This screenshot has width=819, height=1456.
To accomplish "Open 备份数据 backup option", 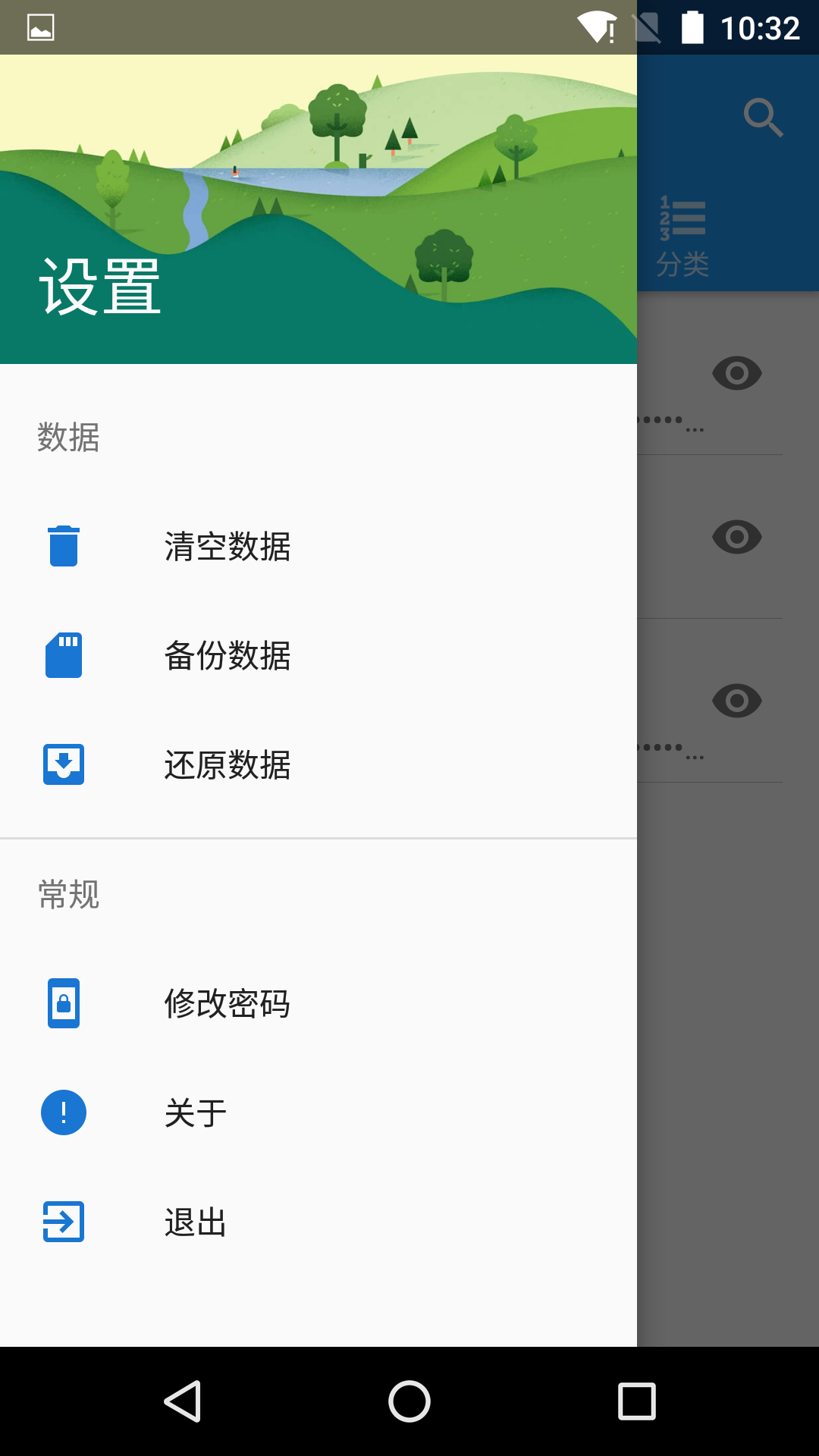I will 227,655.
